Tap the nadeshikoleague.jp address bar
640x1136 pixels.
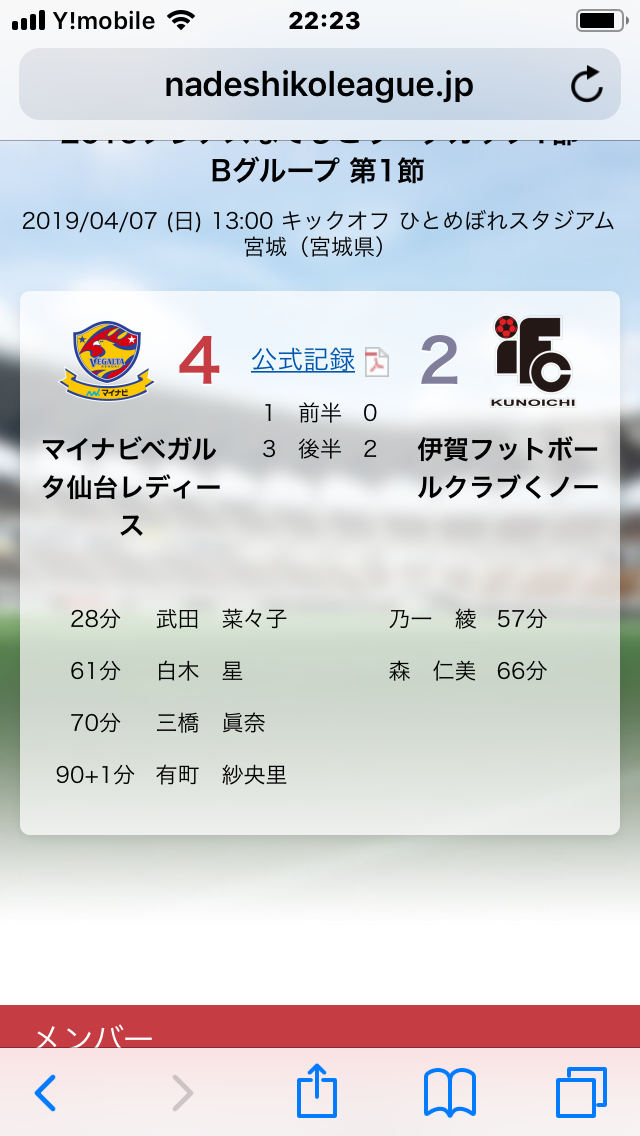[x=318, y=86]
